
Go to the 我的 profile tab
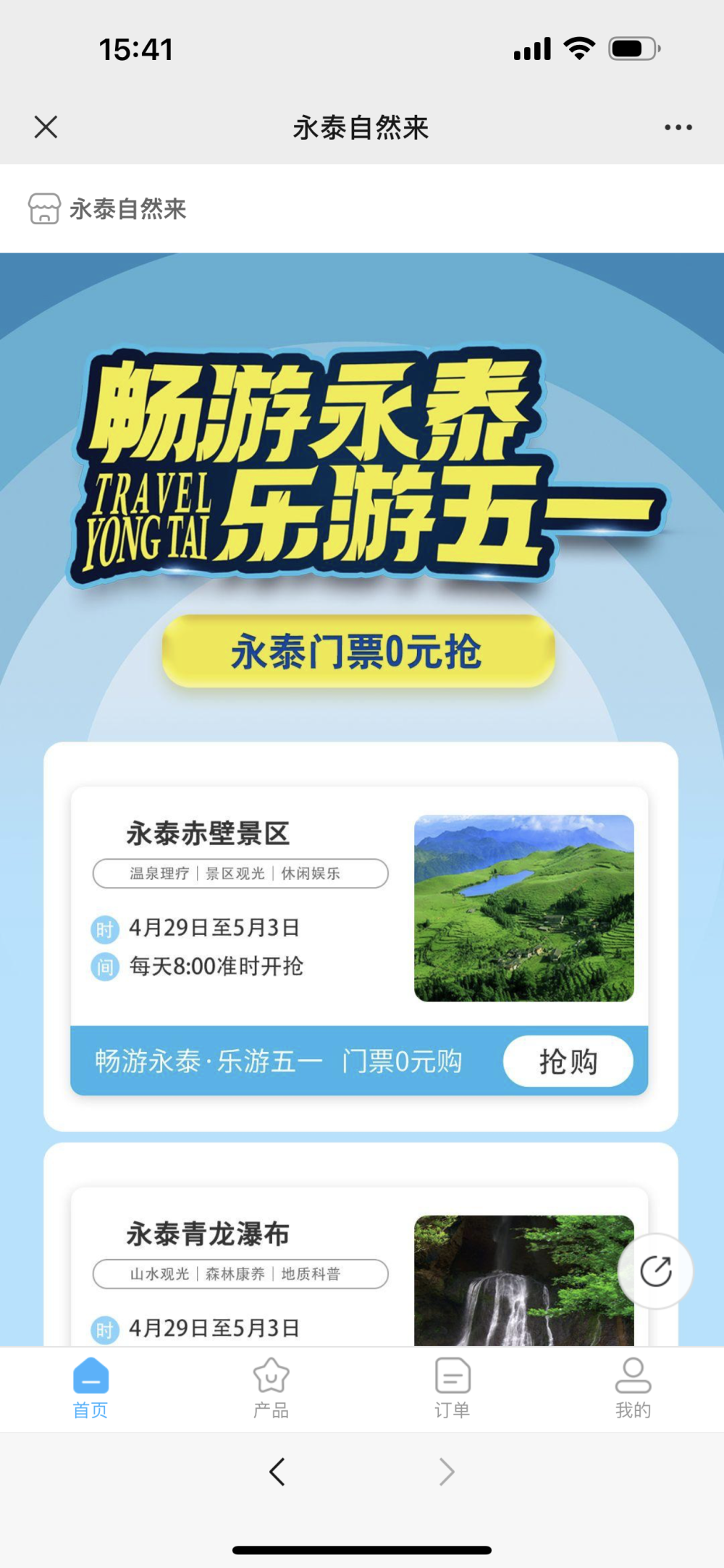pos(633,1388)
